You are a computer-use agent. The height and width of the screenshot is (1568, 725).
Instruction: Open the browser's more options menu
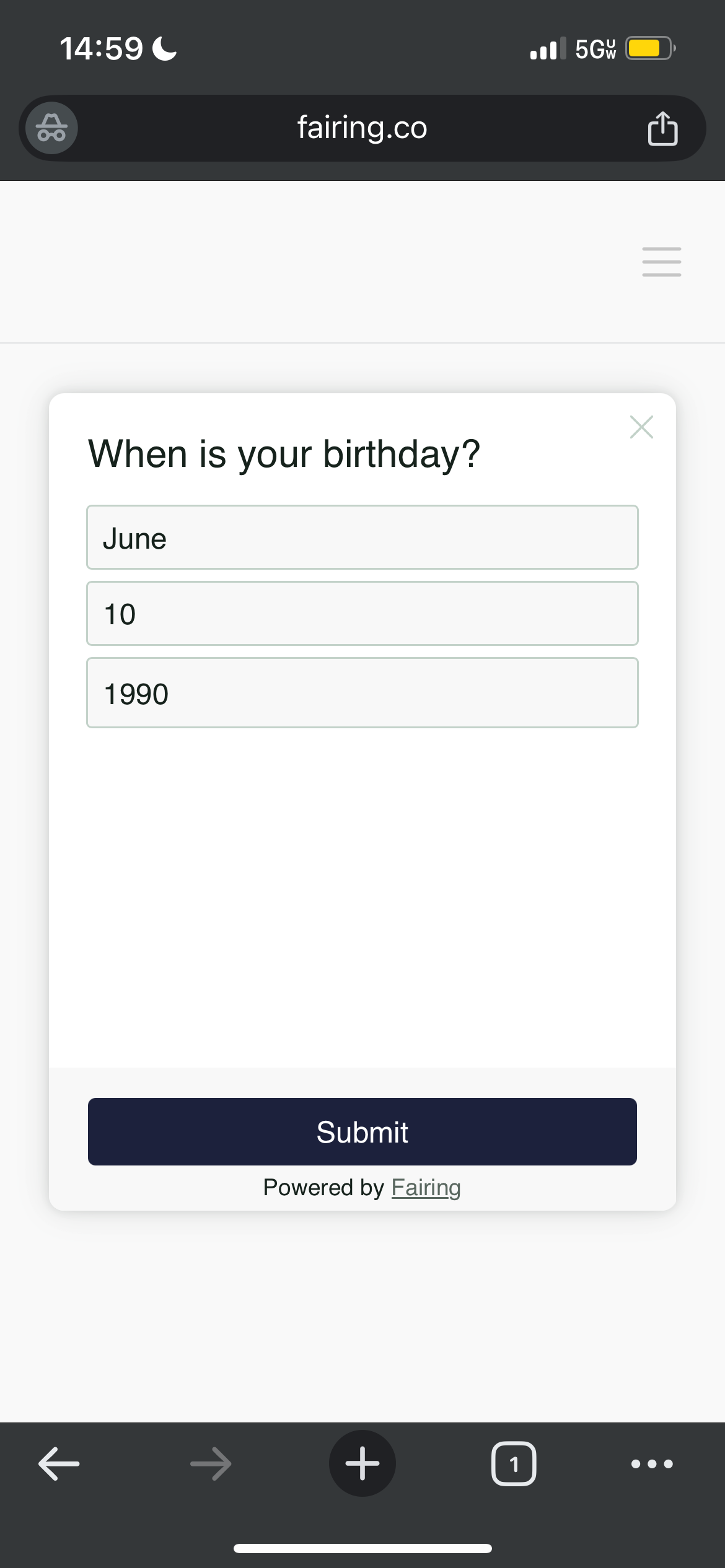(651, 1464)
